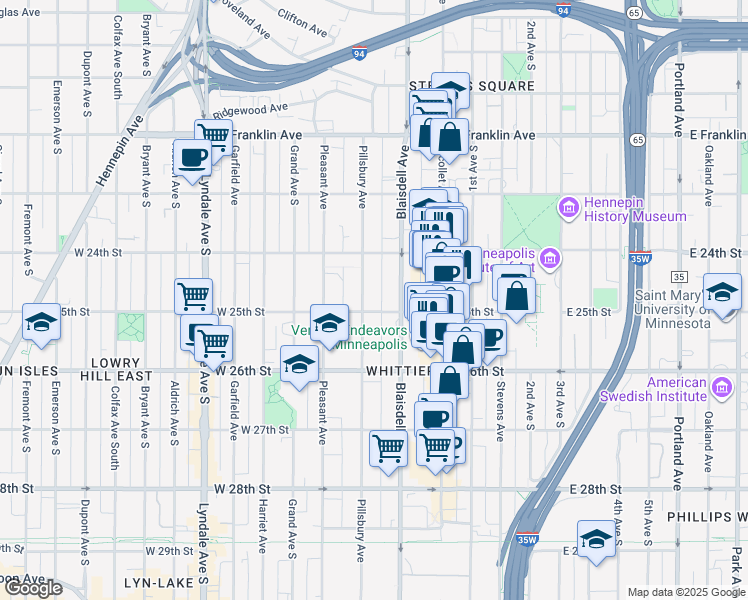Tap the school marker near Fremont Ave S

point(41,322)
